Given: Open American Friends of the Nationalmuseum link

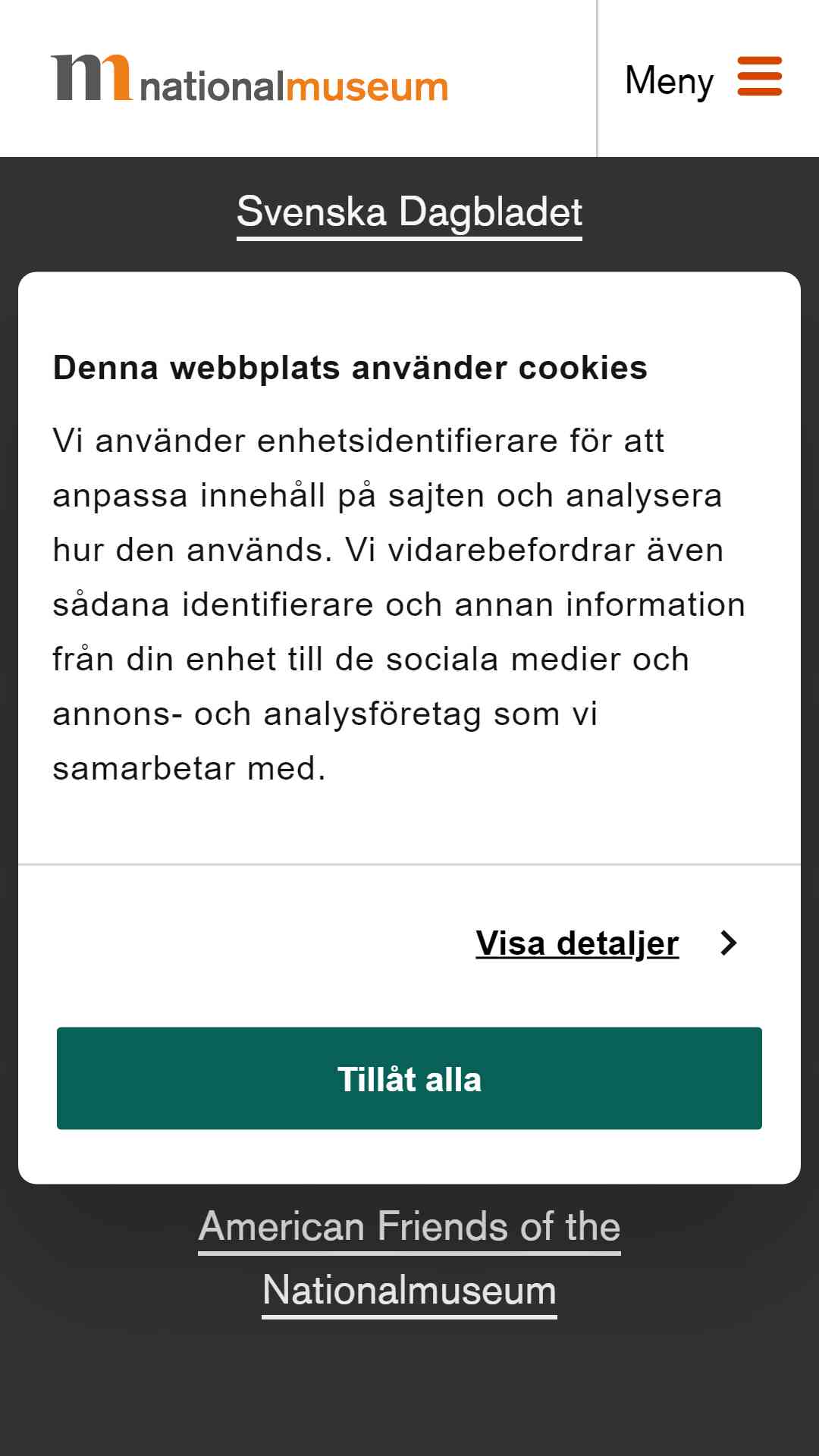Looking at the screenshot, I should (409, 1258).
